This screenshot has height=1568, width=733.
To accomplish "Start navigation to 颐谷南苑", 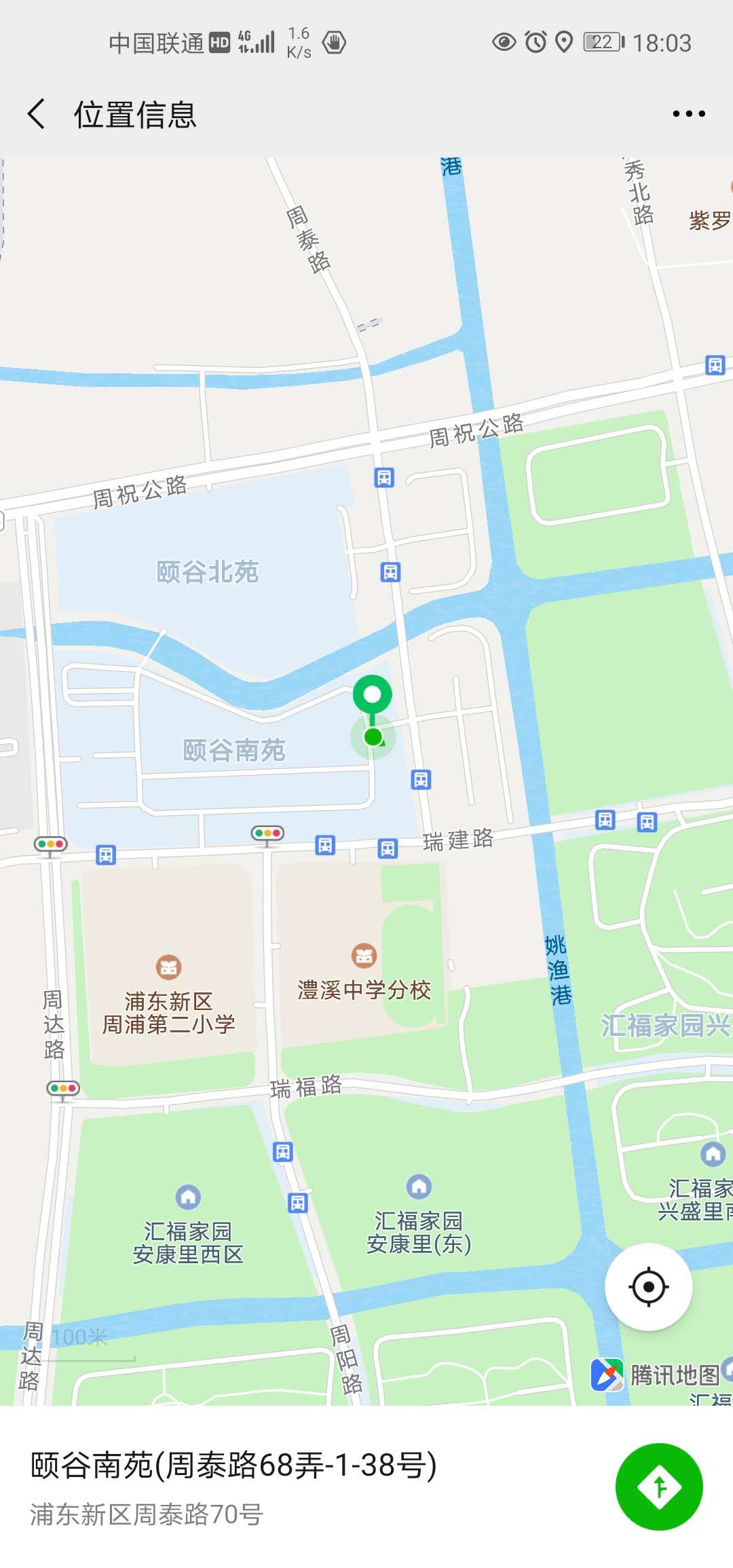I will 658,1487.
